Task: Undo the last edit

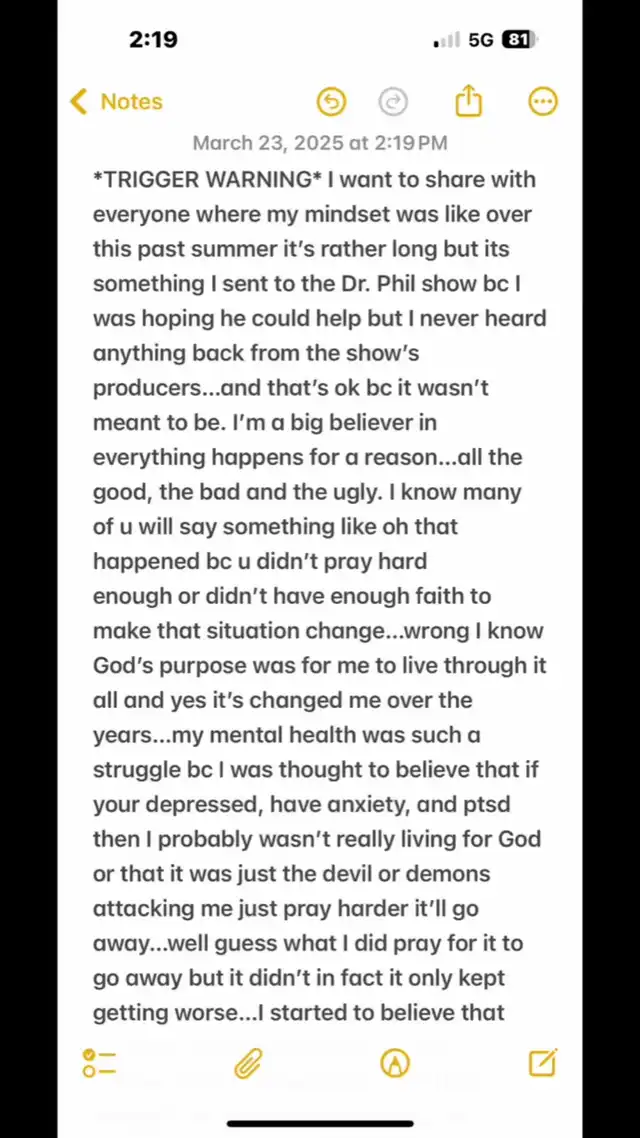Action: [332, 102]
